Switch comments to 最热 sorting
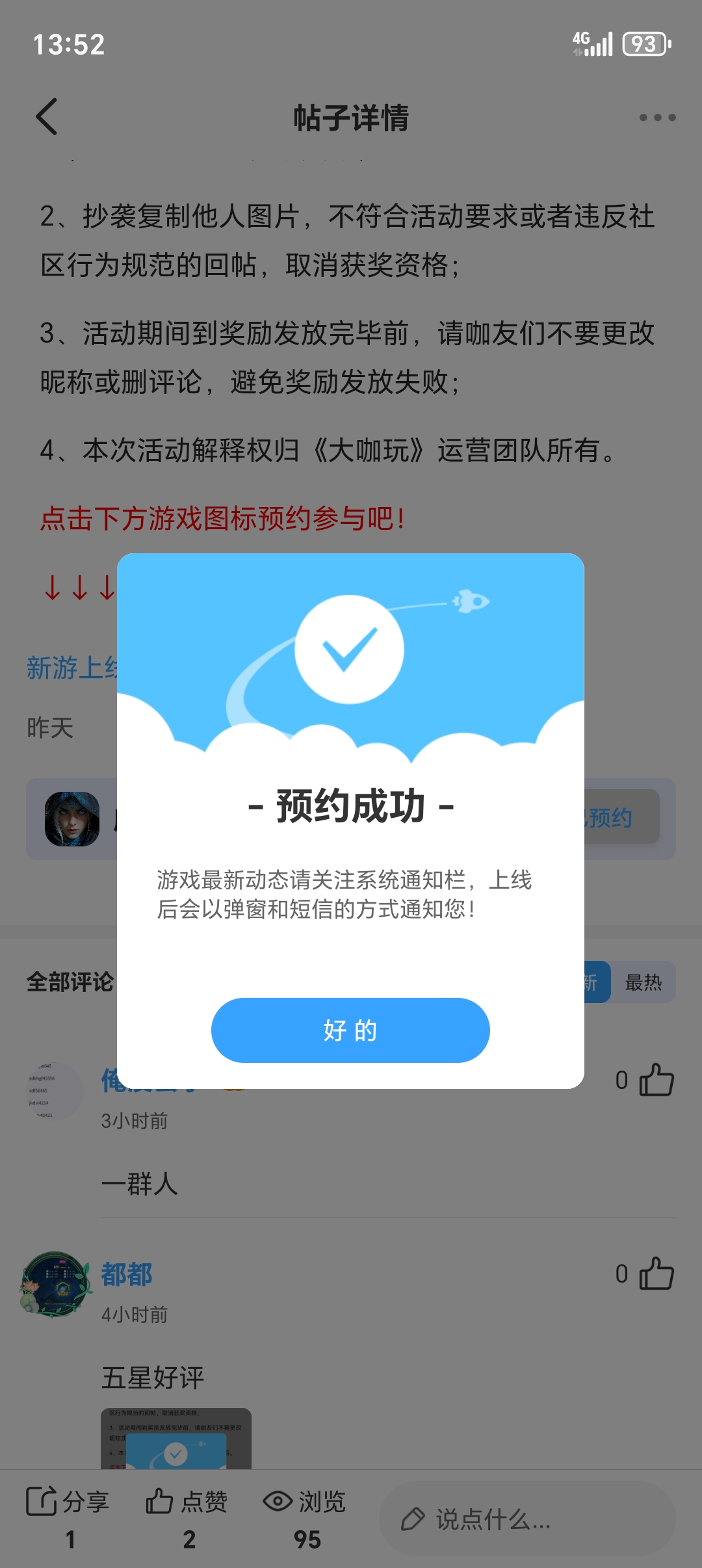The image size is (702, 1568). [643, 982]
